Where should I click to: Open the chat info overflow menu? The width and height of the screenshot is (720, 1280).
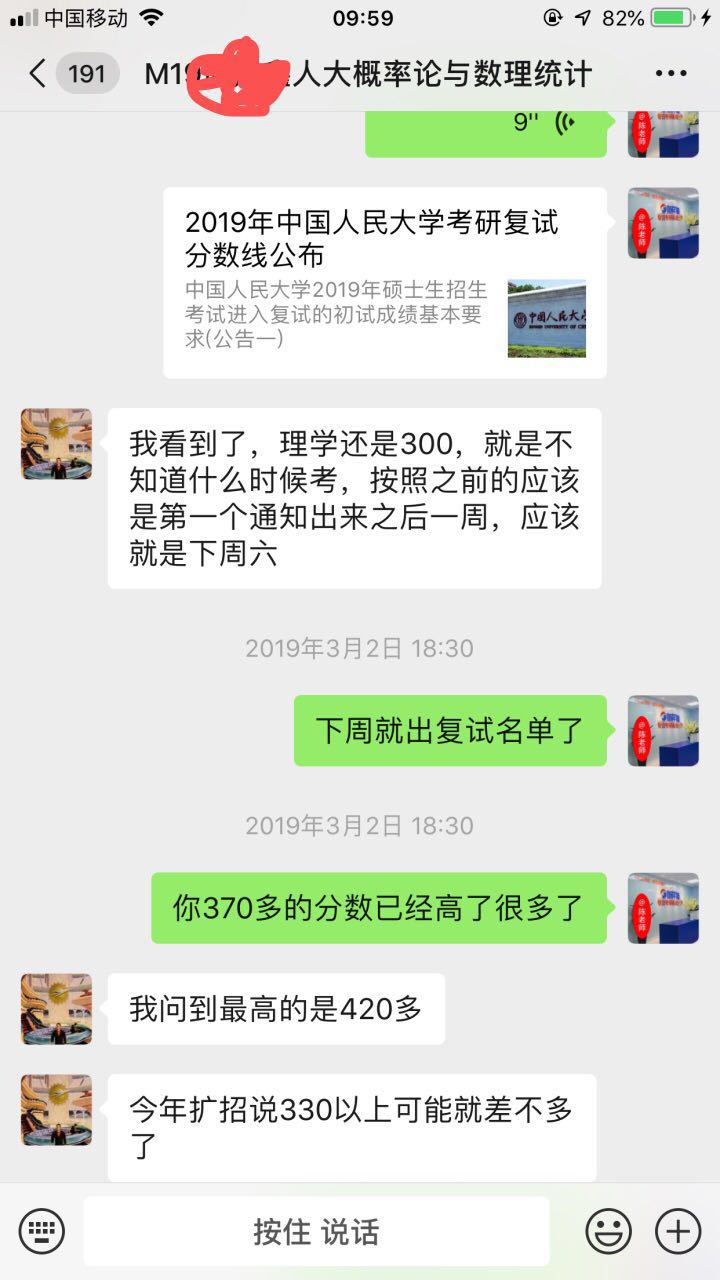click(x=671, y=74)
